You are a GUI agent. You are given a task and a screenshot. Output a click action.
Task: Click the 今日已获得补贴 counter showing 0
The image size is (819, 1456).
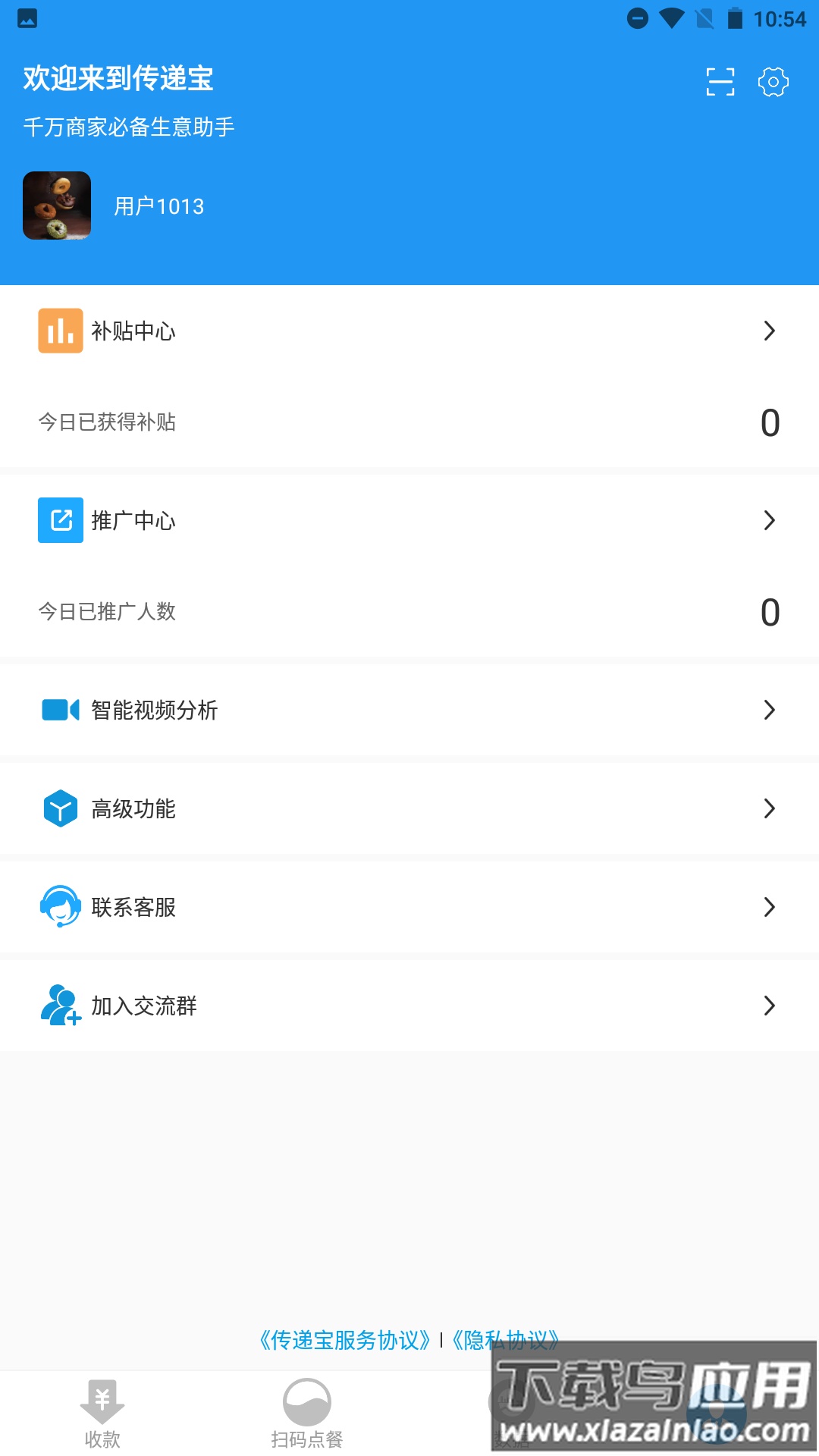point(769,422)
